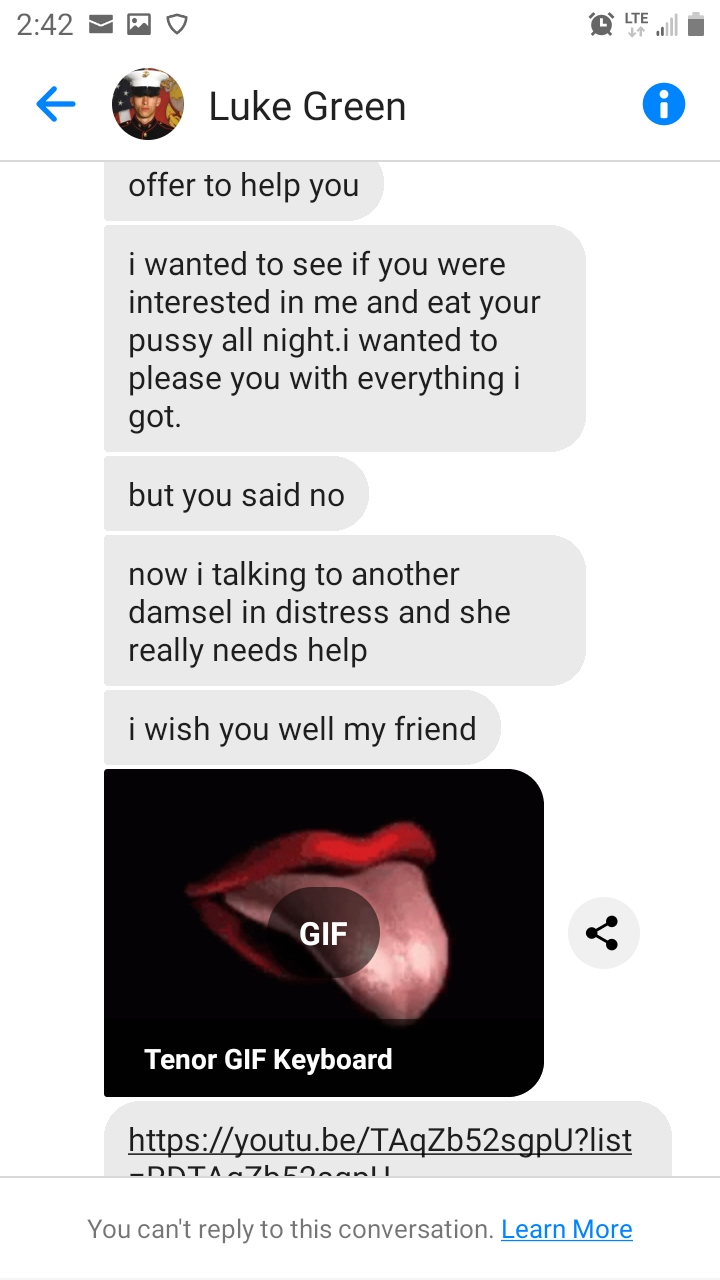Viewport: 720px width, 1280px height.
Task: Open Luke Green's profile picture
Action: pos(147,104)
